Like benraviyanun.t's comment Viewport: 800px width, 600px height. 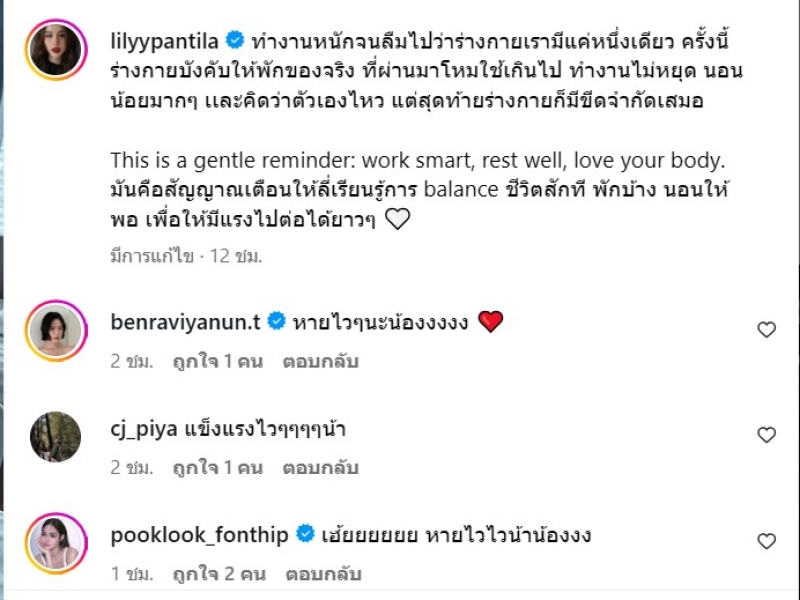(766, 329)
